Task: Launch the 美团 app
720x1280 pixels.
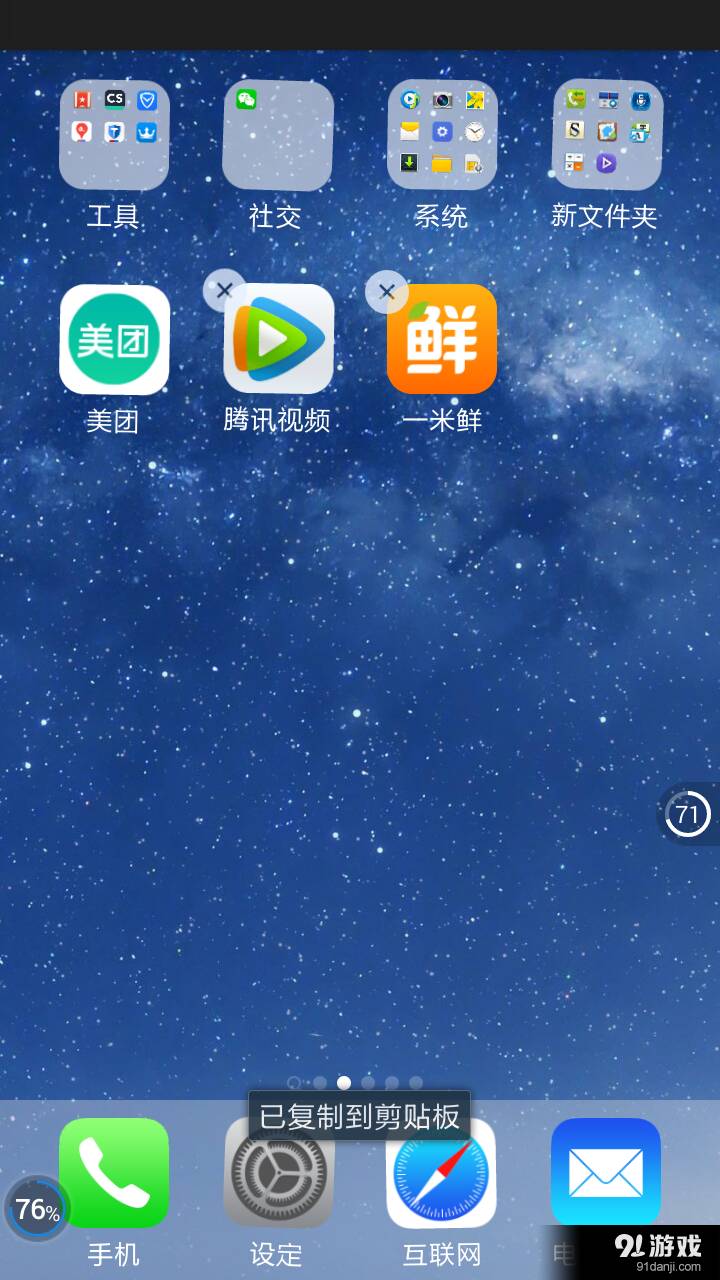Action: point(114,340)
